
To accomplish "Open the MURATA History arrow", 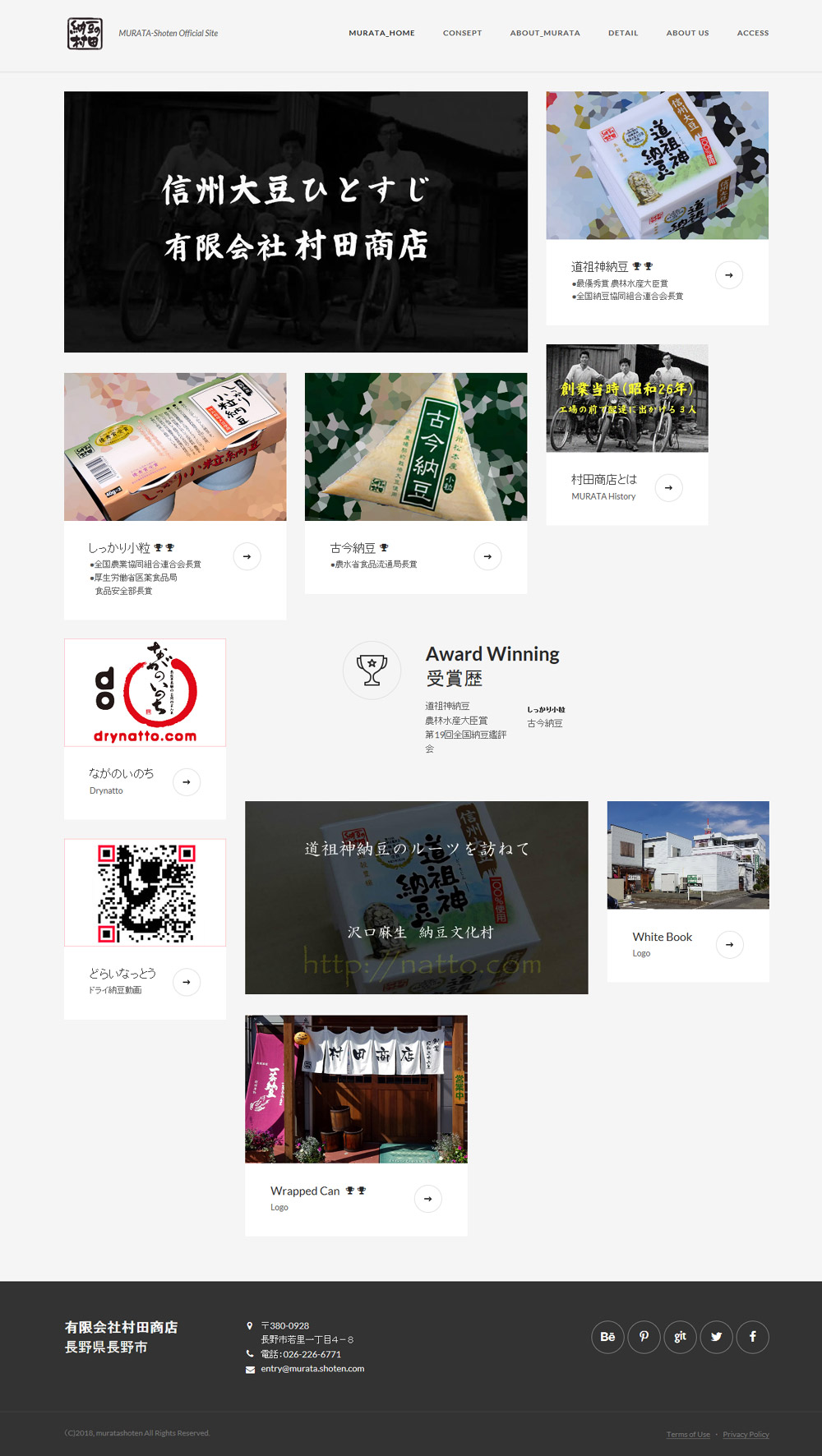I will [x=668, y=488].
